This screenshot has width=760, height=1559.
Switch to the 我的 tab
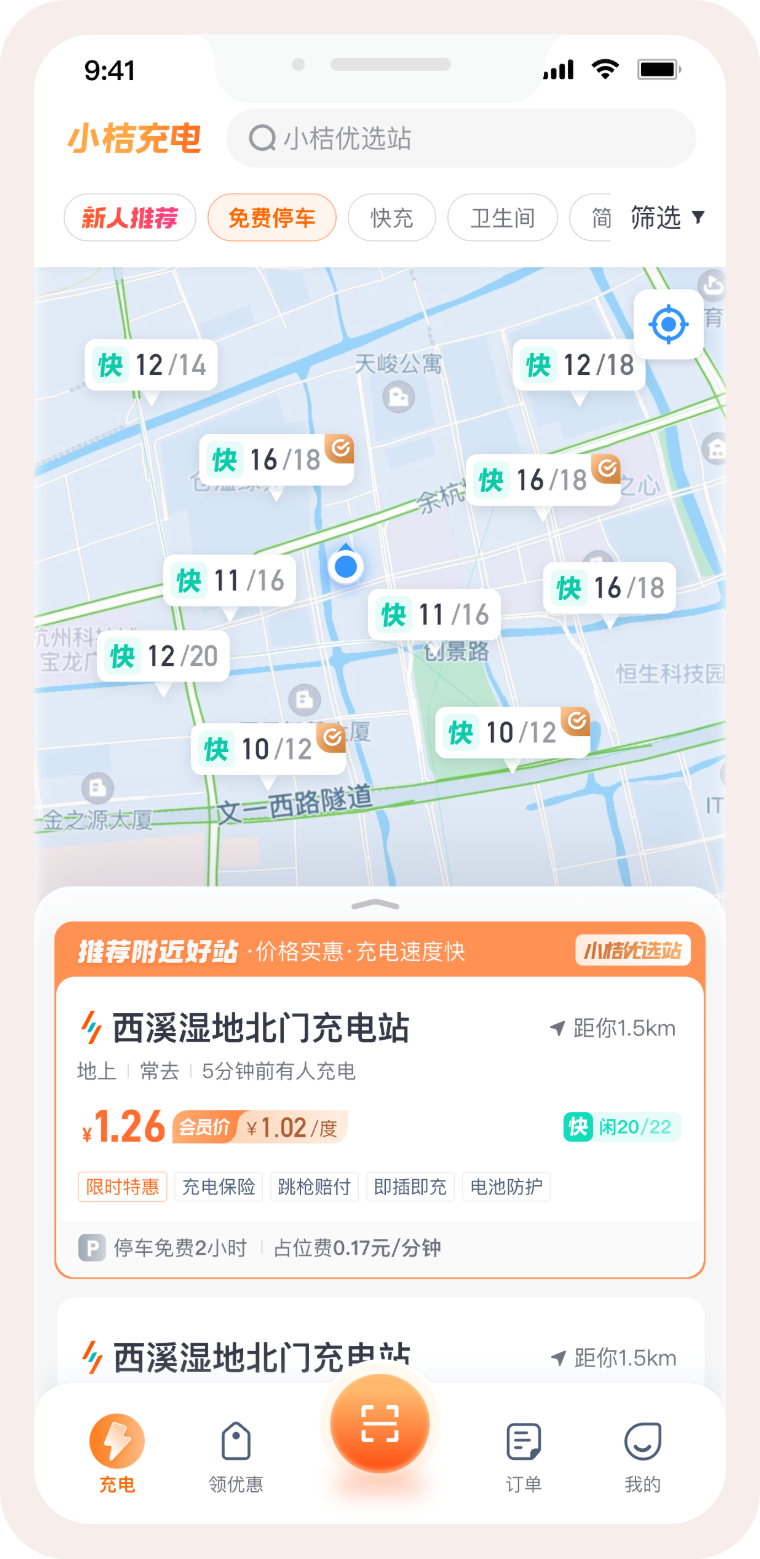click(x=643, y=1456)
